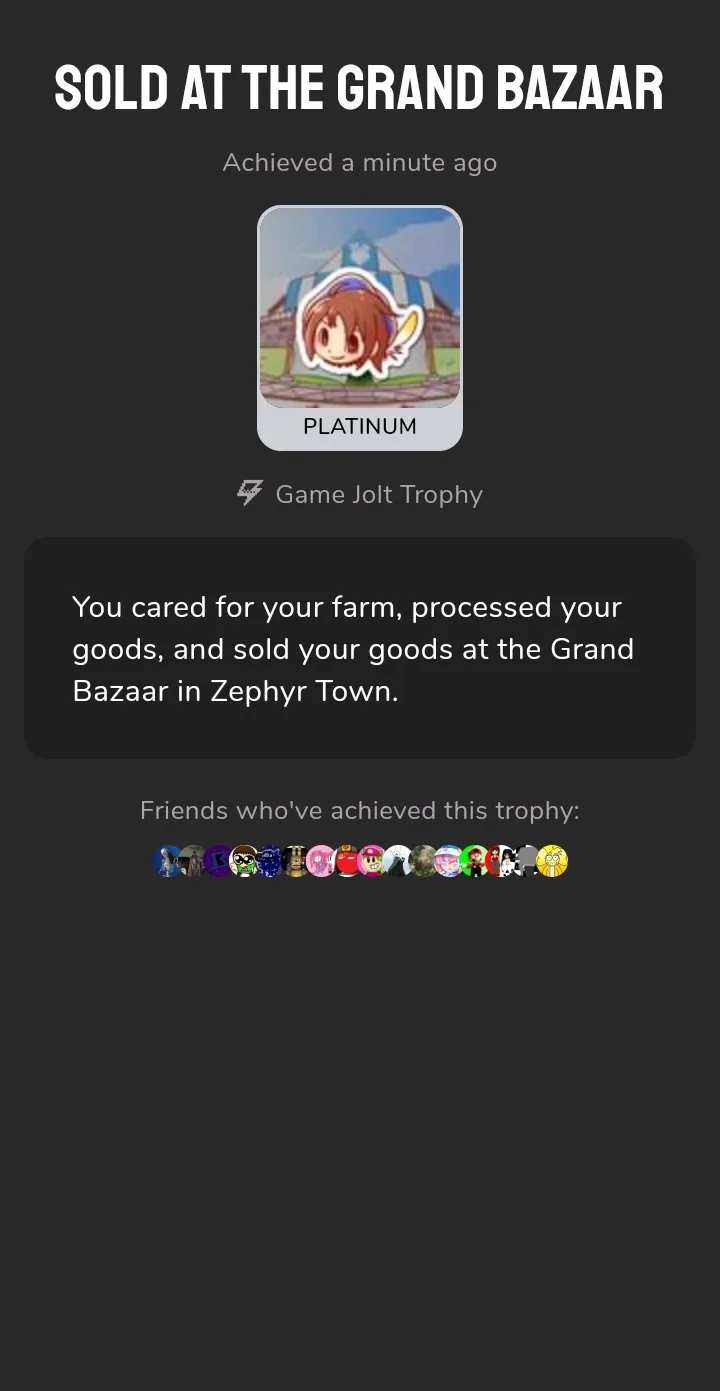Open the blue-and-white first friend avatar
The width and height of the screenshot is (720, 1391).
(x=168, y=861)
